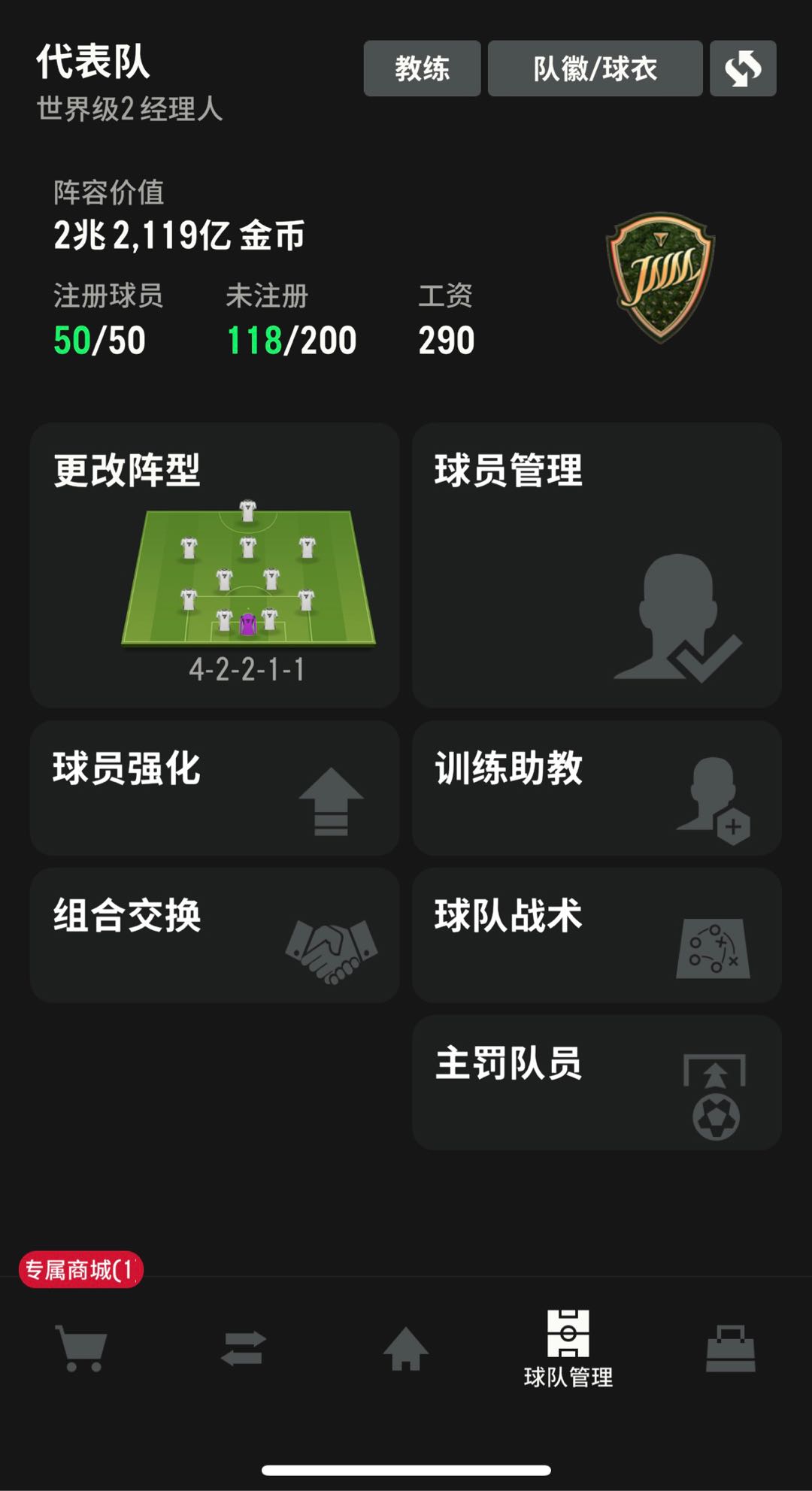This screenshot has width=812, height=1491.
Task: Open 更改阵型 formation card
Action: 214,565
